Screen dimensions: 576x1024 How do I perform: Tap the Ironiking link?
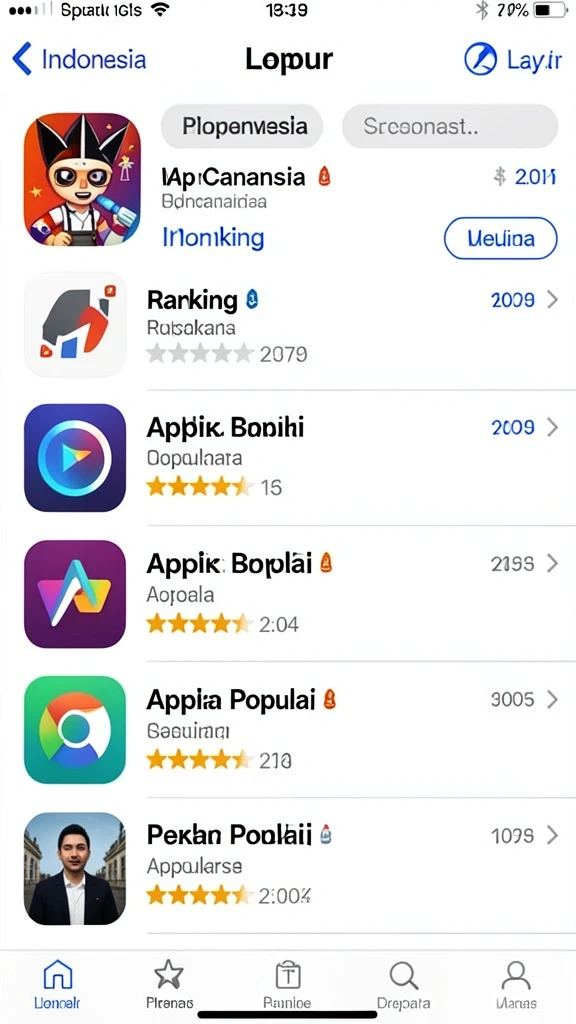(213, 238)
